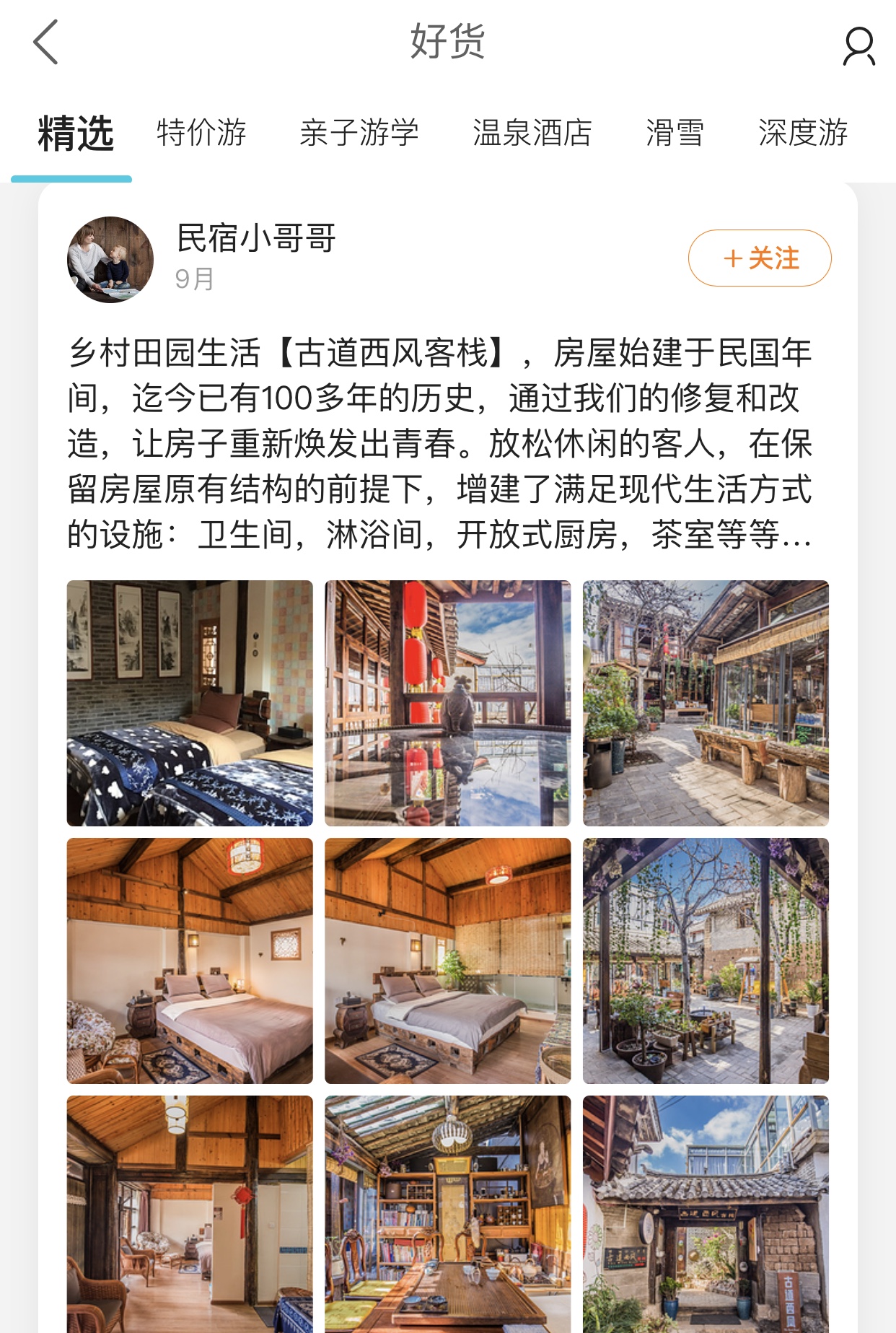
Task: Switch to the 特价游 tab
Action: (201, 134)
